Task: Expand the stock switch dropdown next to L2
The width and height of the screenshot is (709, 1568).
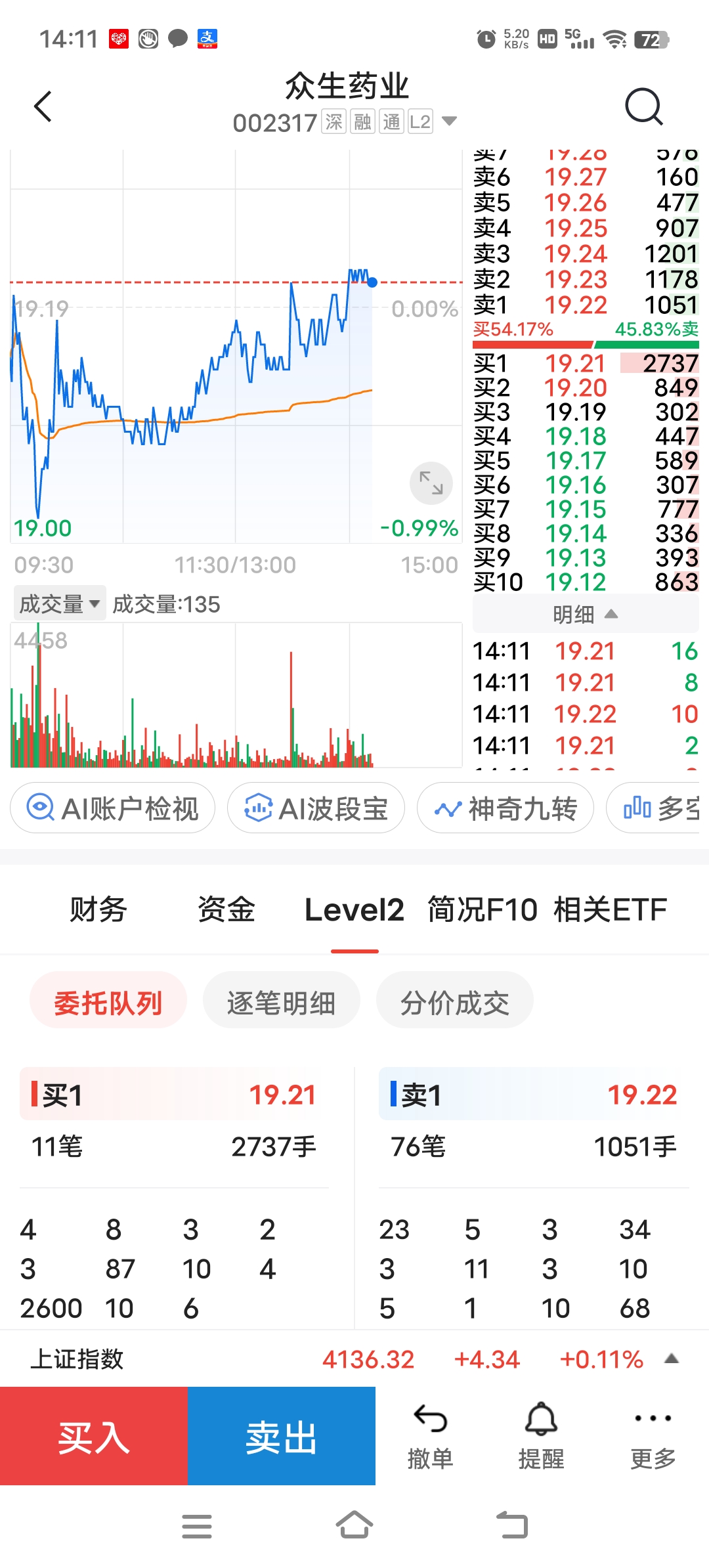Action: [450, 121]
